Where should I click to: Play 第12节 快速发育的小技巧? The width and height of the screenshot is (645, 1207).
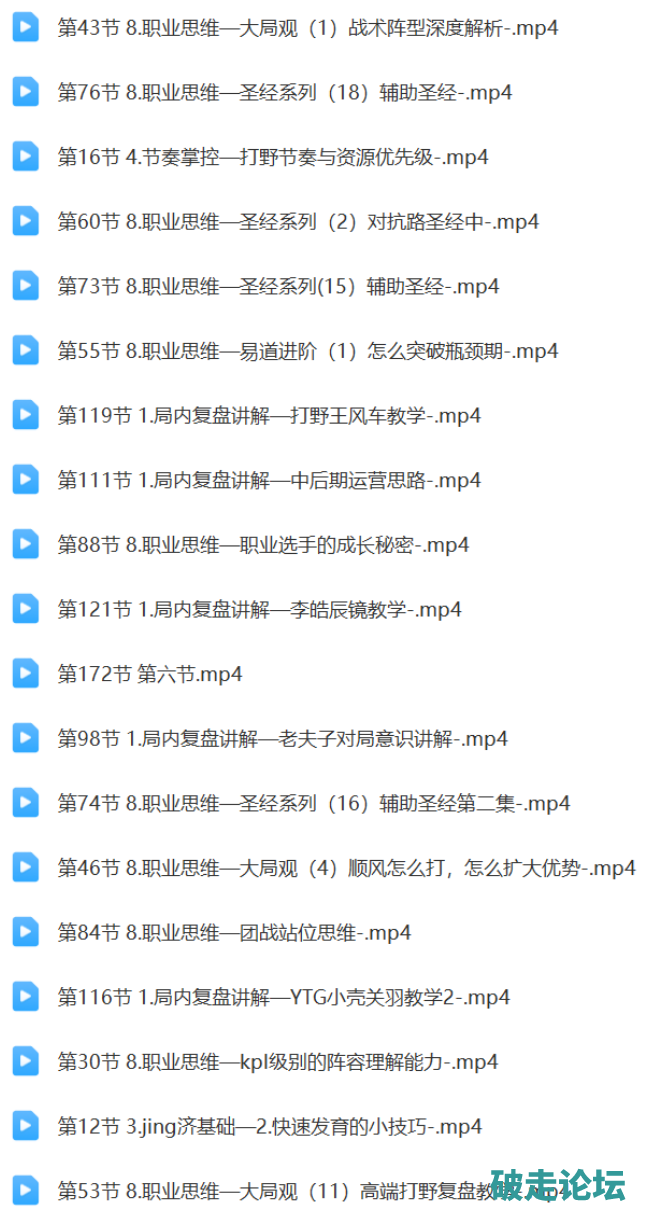coord(270,1127)
